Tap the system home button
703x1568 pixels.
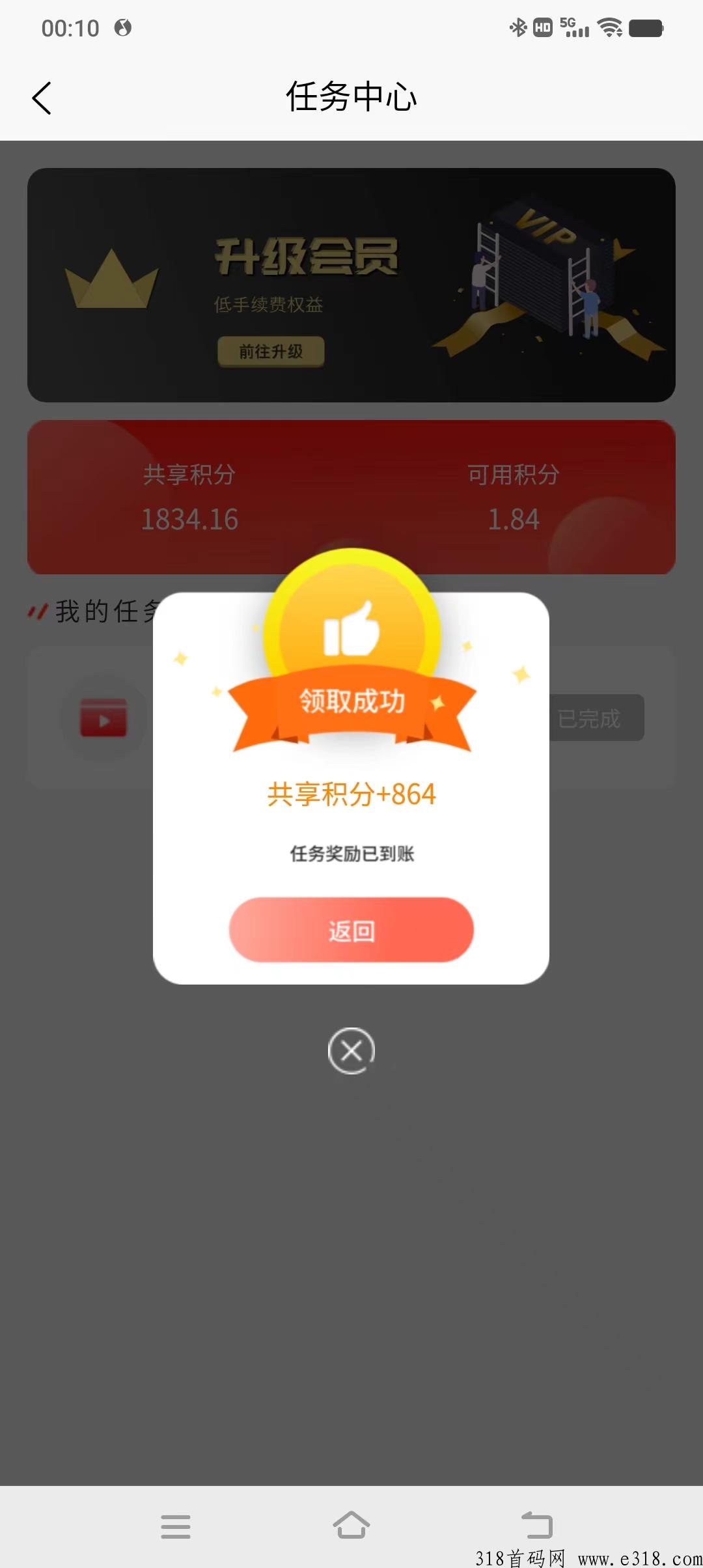point(351,1526)
